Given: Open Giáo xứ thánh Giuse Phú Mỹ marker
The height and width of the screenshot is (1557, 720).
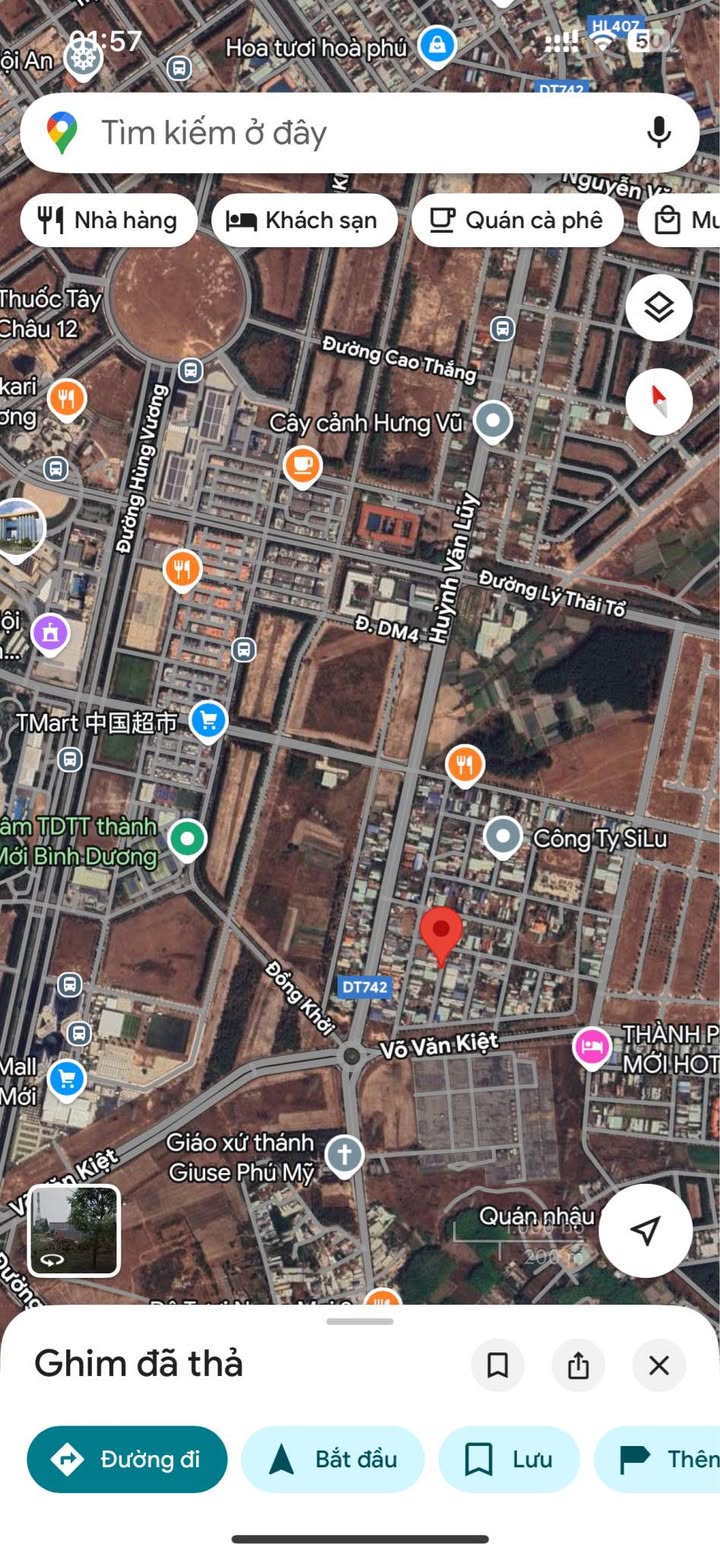Looking at the screenshot, I should (344, 1154).
